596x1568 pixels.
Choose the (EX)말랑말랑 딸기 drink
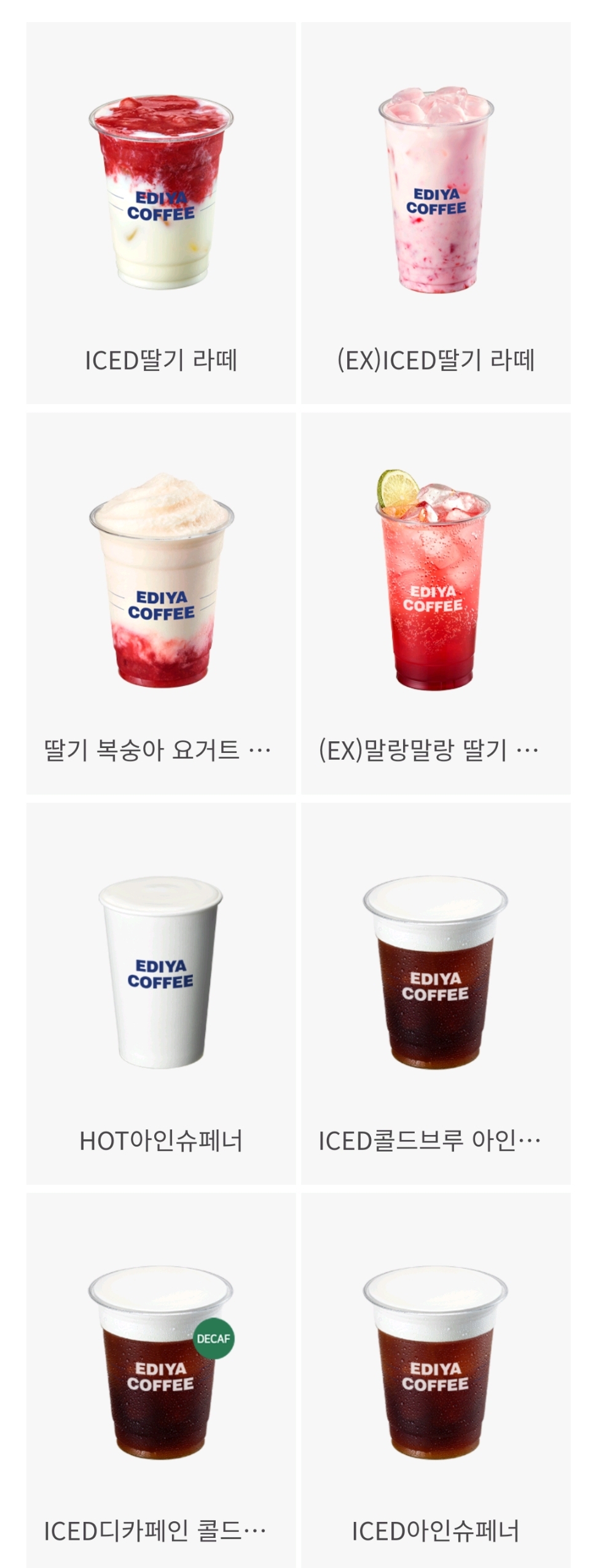435,603
